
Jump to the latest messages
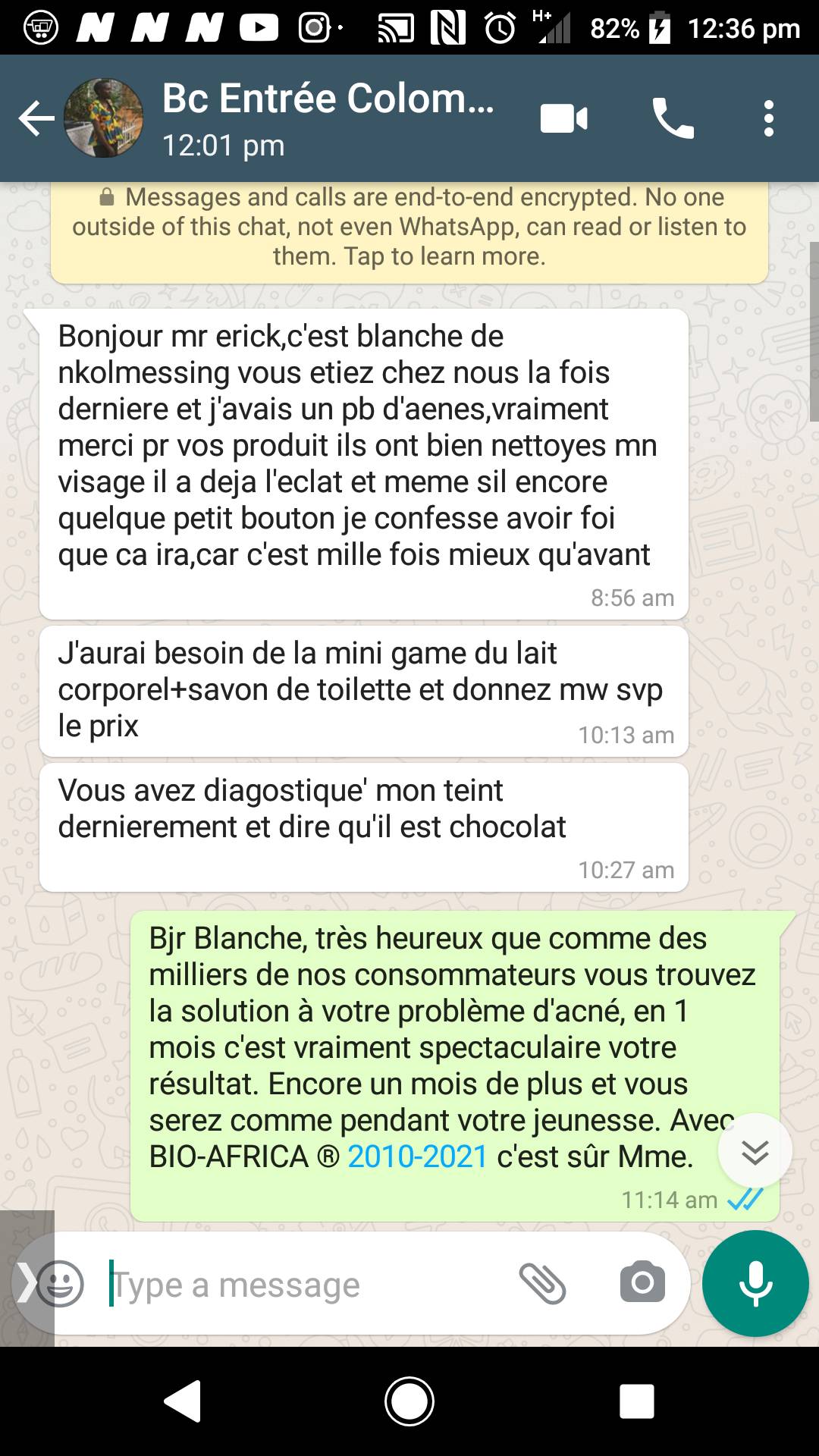click(x=755, y=1151)
